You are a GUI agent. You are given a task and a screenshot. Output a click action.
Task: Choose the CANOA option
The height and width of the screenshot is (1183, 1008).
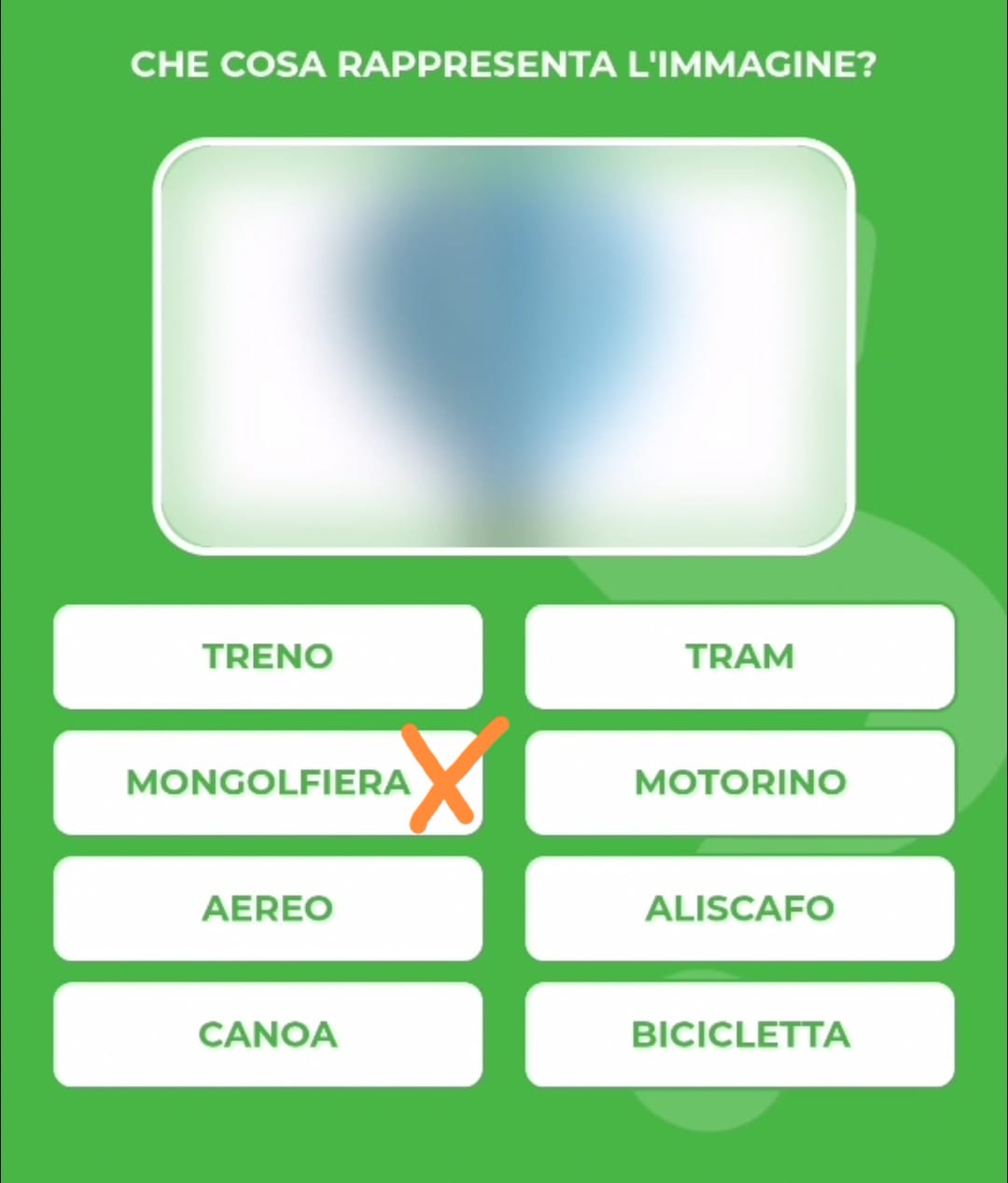[x=268, y=1035]
